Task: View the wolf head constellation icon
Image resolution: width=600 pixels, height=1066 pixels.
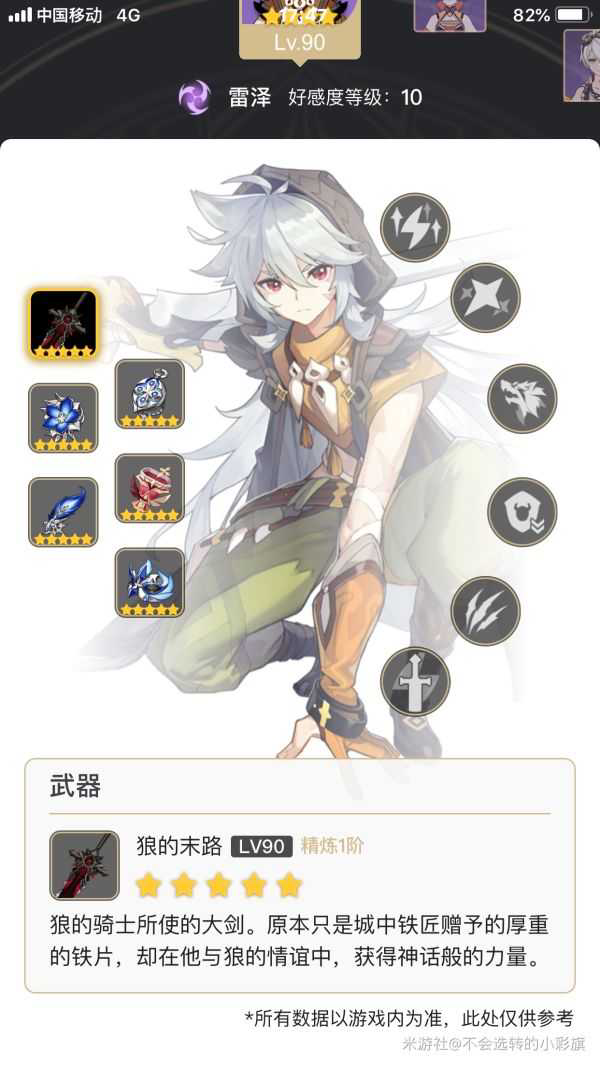Action: coord(521,399)
